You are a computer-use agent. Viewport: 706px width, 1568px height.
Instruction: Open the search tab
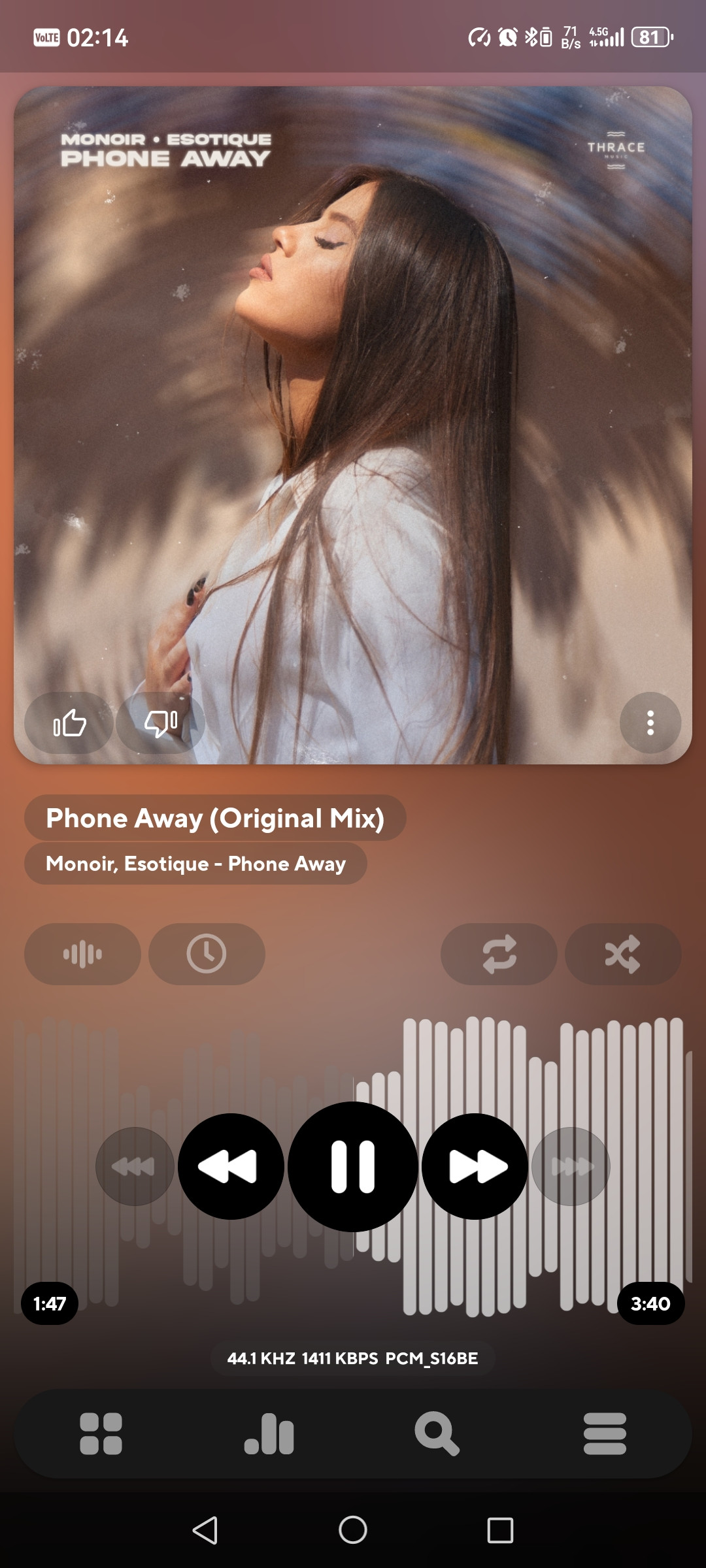(437, 1434)
